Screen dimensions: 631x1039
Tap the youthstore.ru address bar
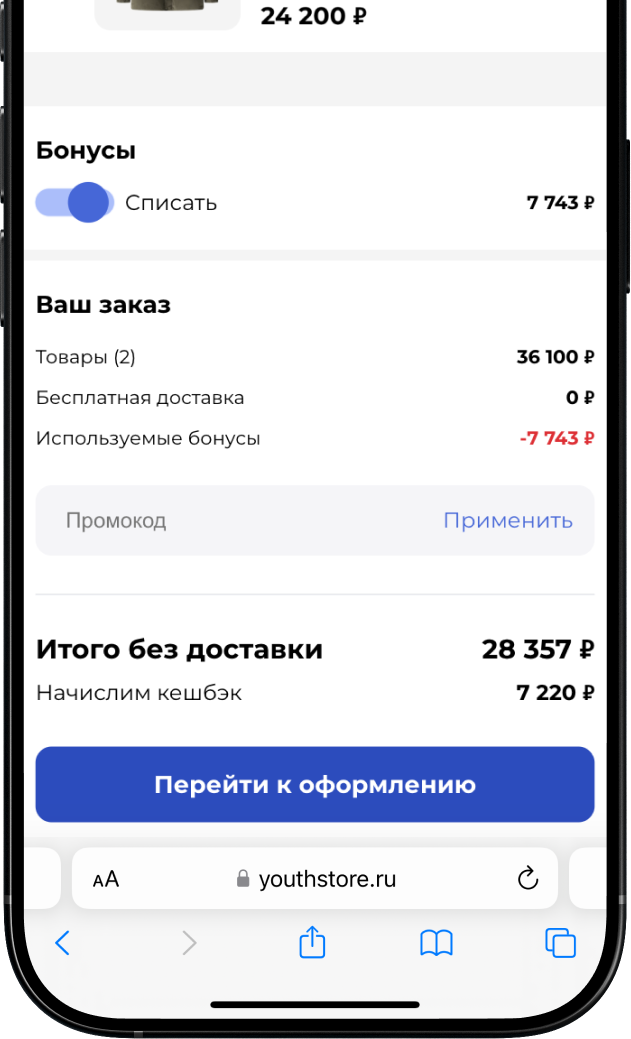coord(316,880)
